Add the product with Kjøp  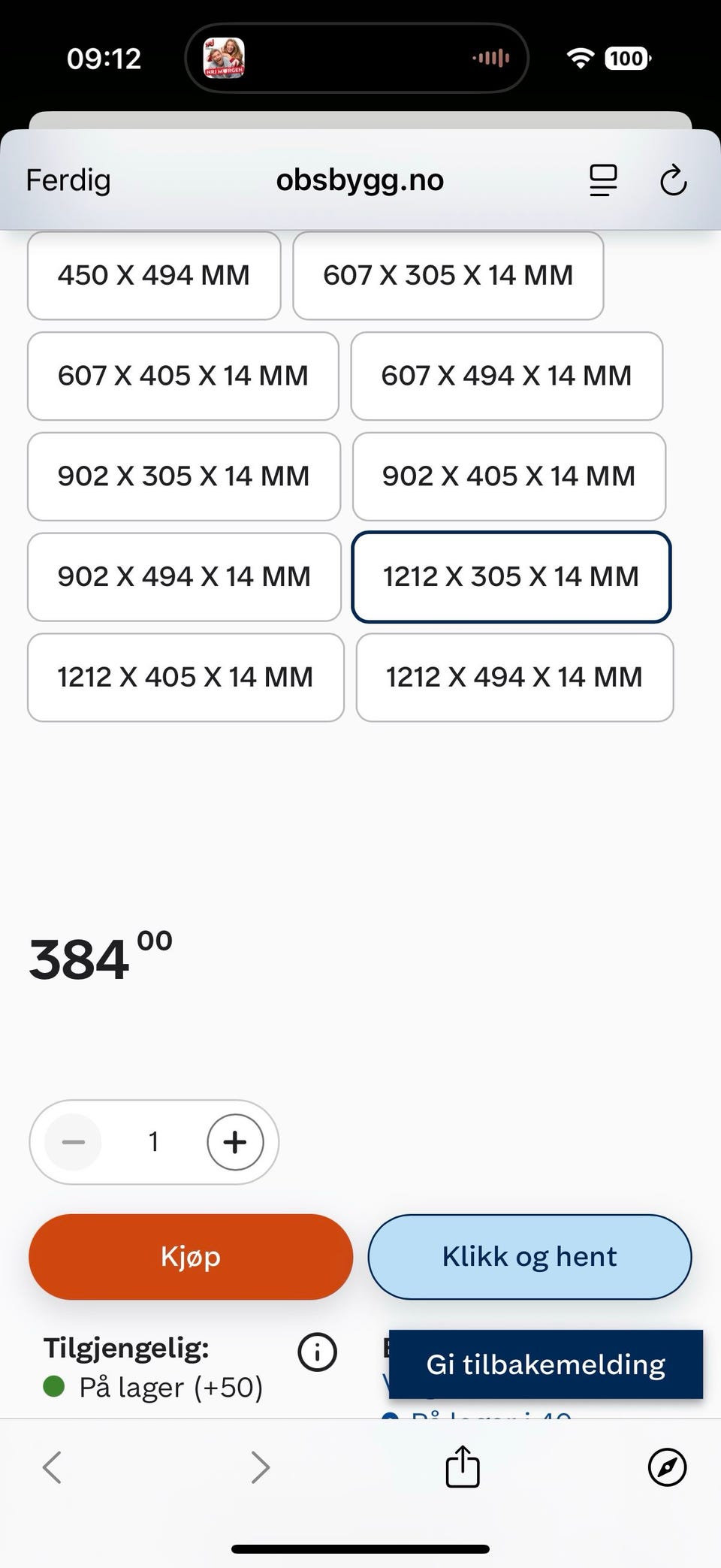pyautogui.click(x=191, y=1257)
